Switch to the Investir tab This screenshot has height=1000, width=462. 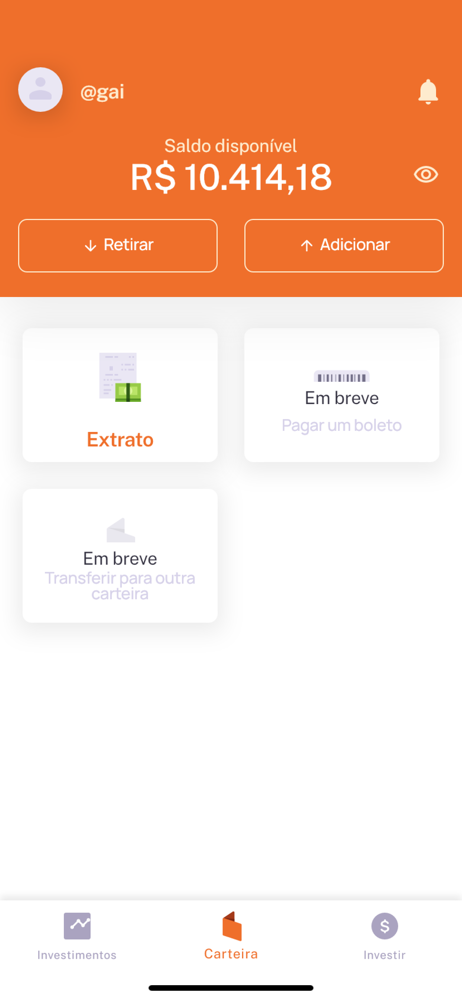tap(384, 937)
